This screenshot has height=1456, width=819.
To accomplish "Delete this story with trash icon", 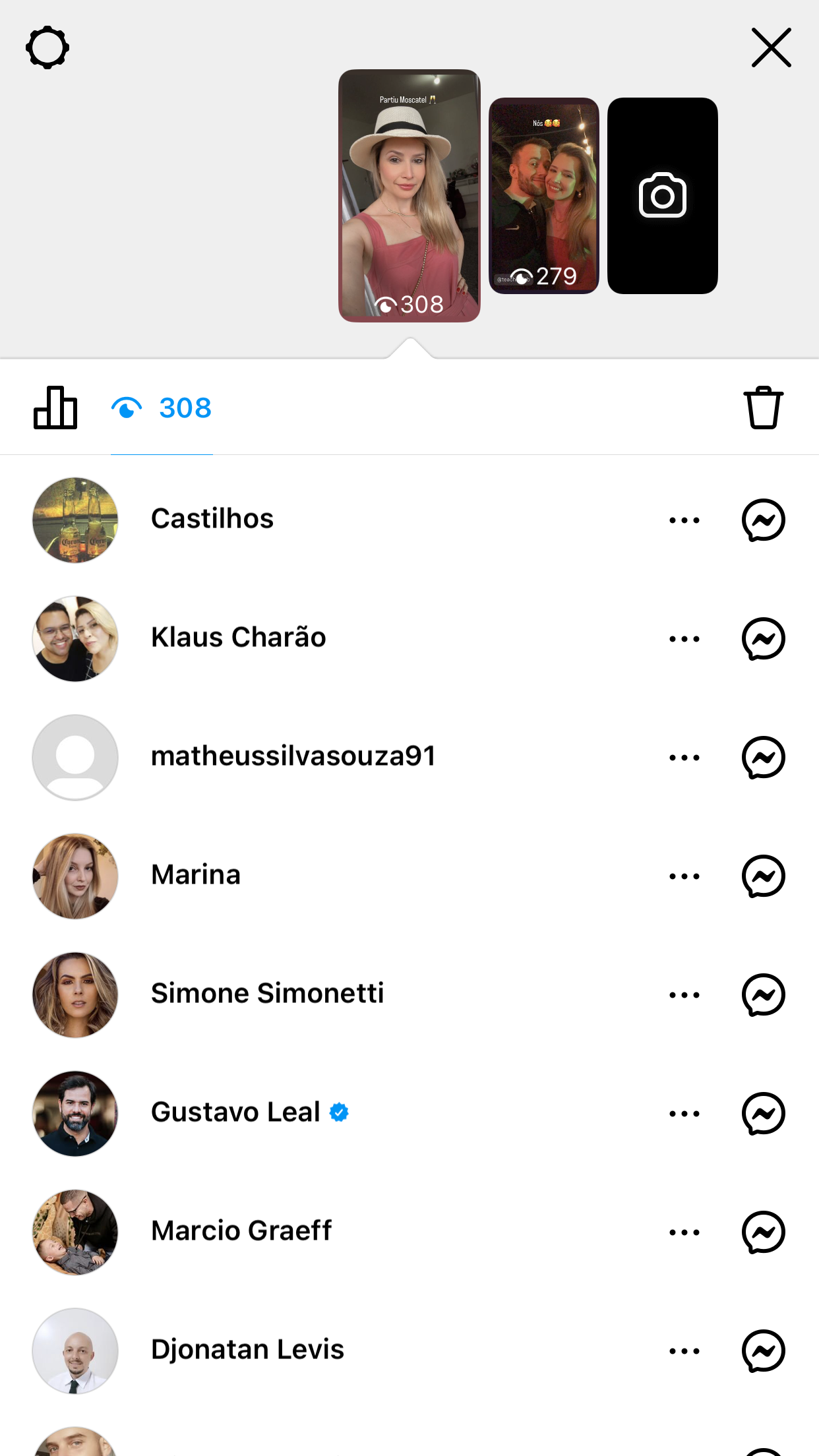I will (763, 408).
